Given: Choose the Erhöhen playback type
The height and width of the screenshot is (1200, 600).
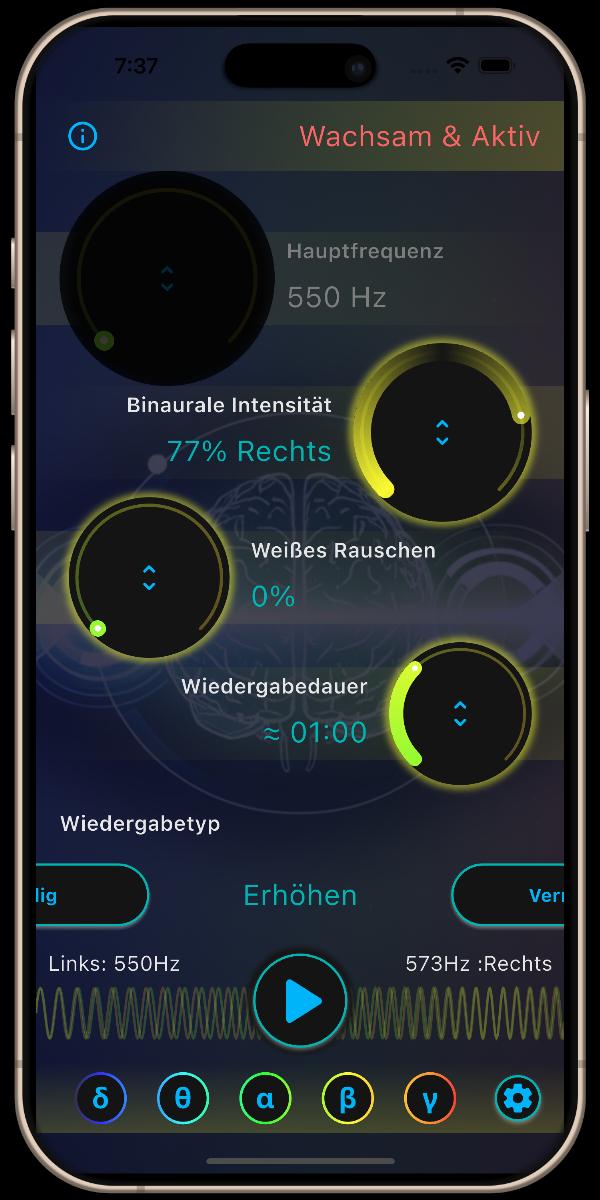Looking at the screenshot, I should [300, 895].
